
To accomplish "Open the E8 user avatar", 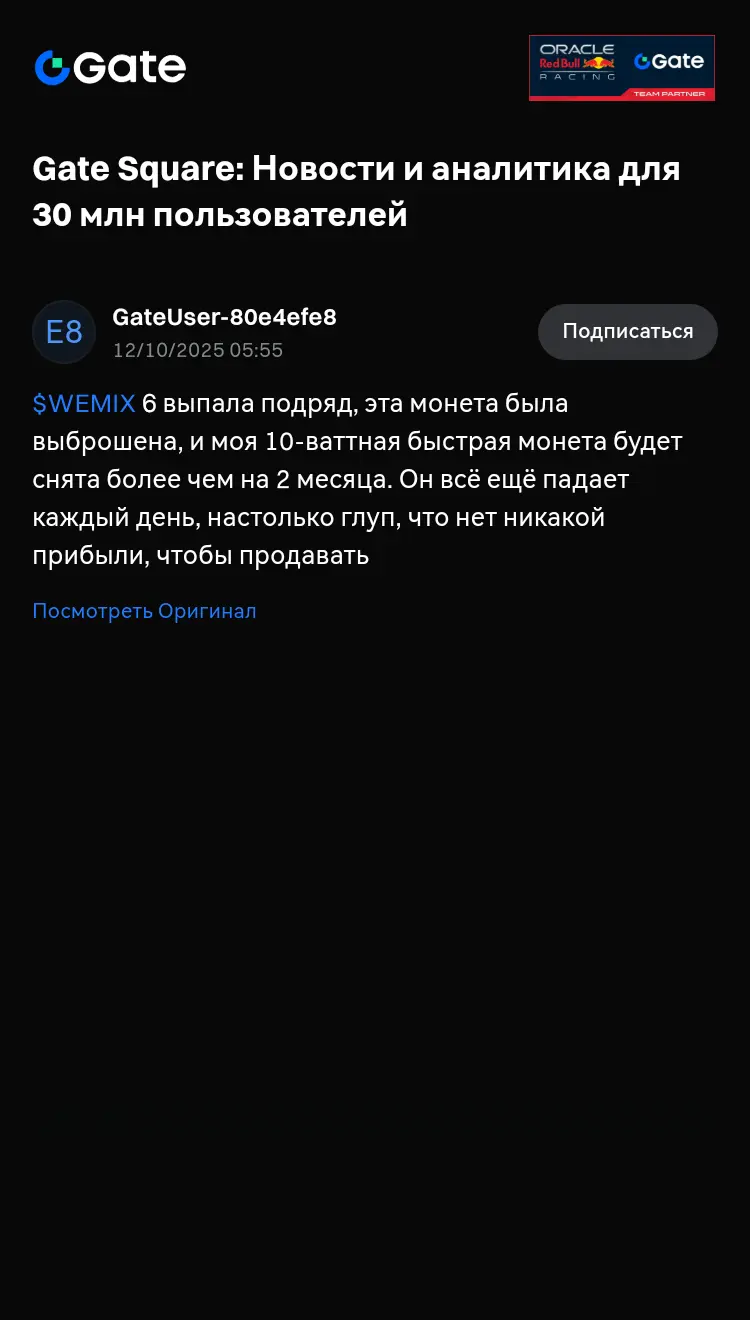I will point(63,332).
